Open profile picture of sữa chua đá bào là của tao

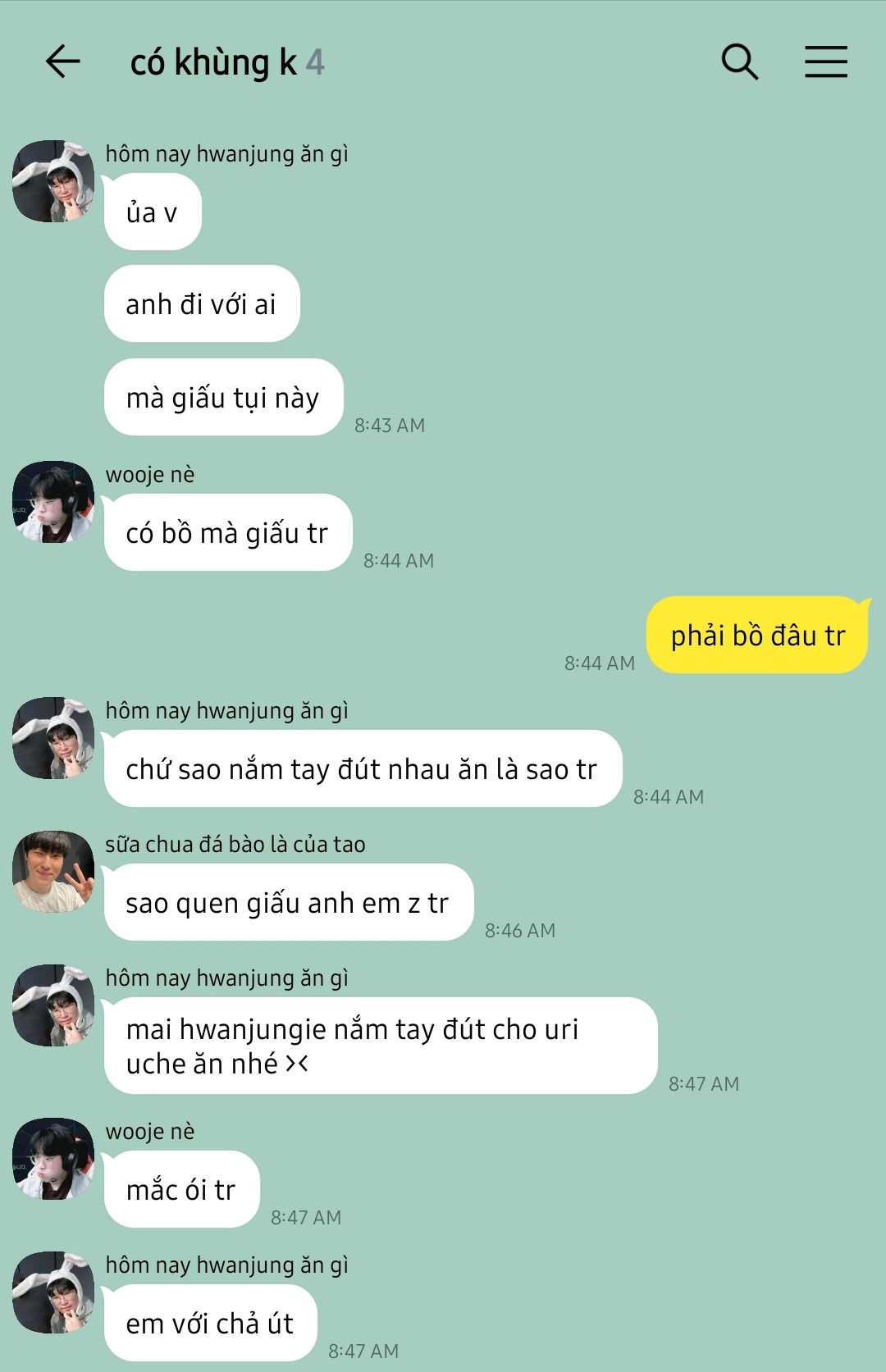pyautogui.click(x=53, y=872)
